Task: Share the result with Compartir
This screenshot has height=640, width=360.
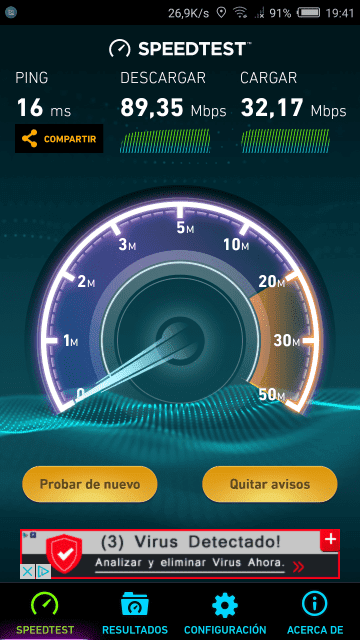Action: 59,139
